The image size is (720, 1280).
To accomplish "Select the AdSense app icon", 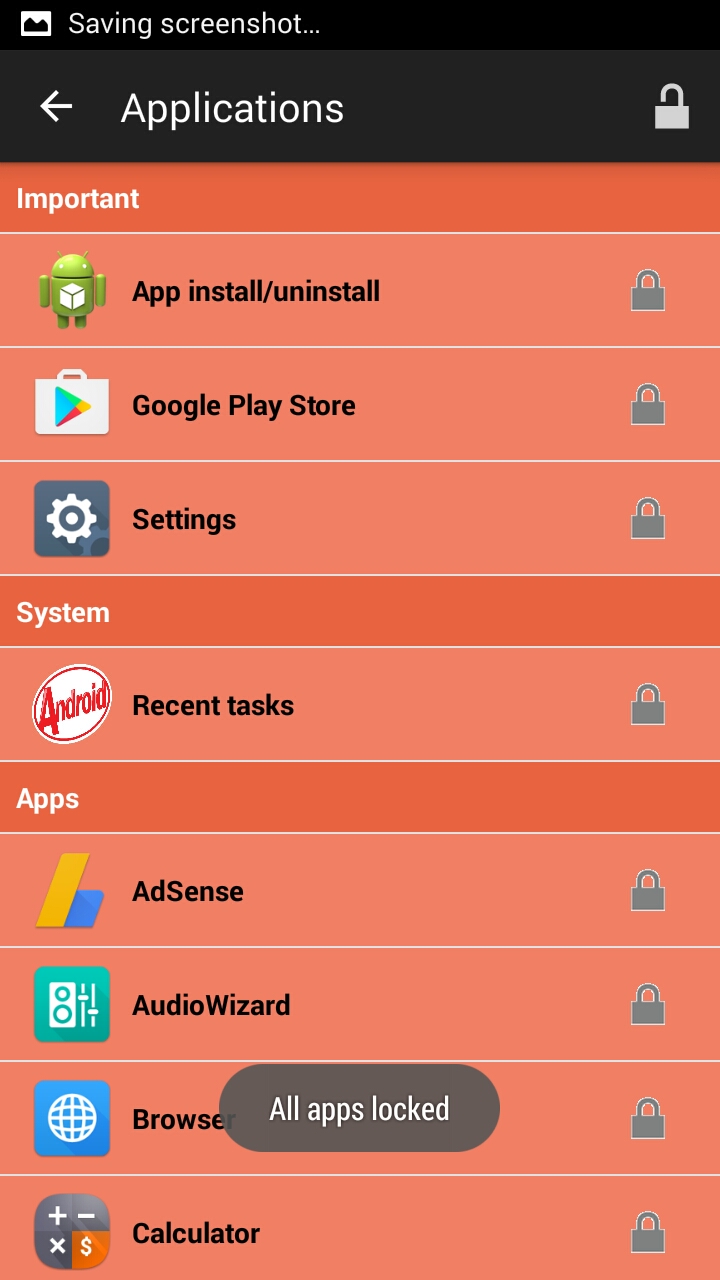I will point(71,891).
